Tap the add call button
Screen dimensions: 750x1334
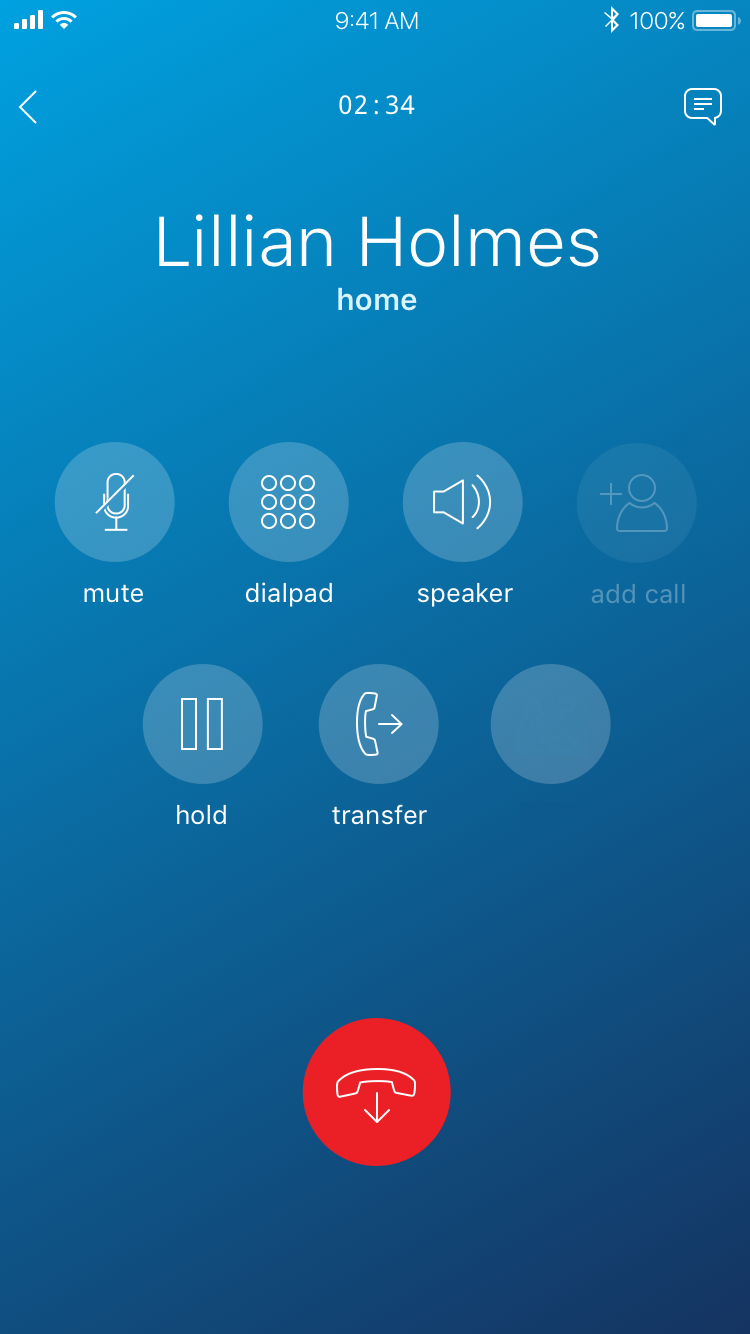(637, 502)
